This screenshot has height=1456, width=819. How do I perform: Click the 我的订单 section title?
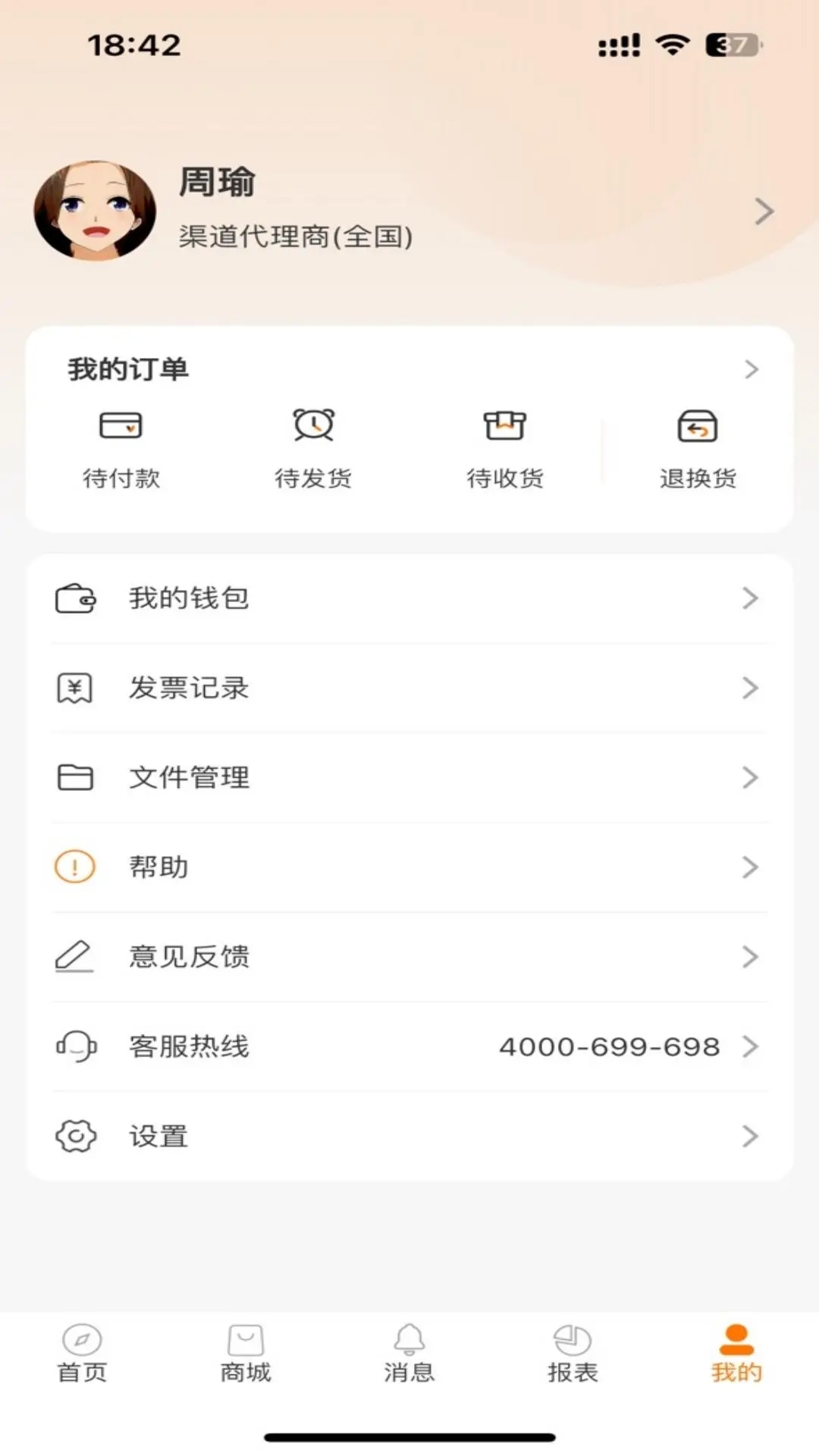pyautogui.click(x=127, y=369)
